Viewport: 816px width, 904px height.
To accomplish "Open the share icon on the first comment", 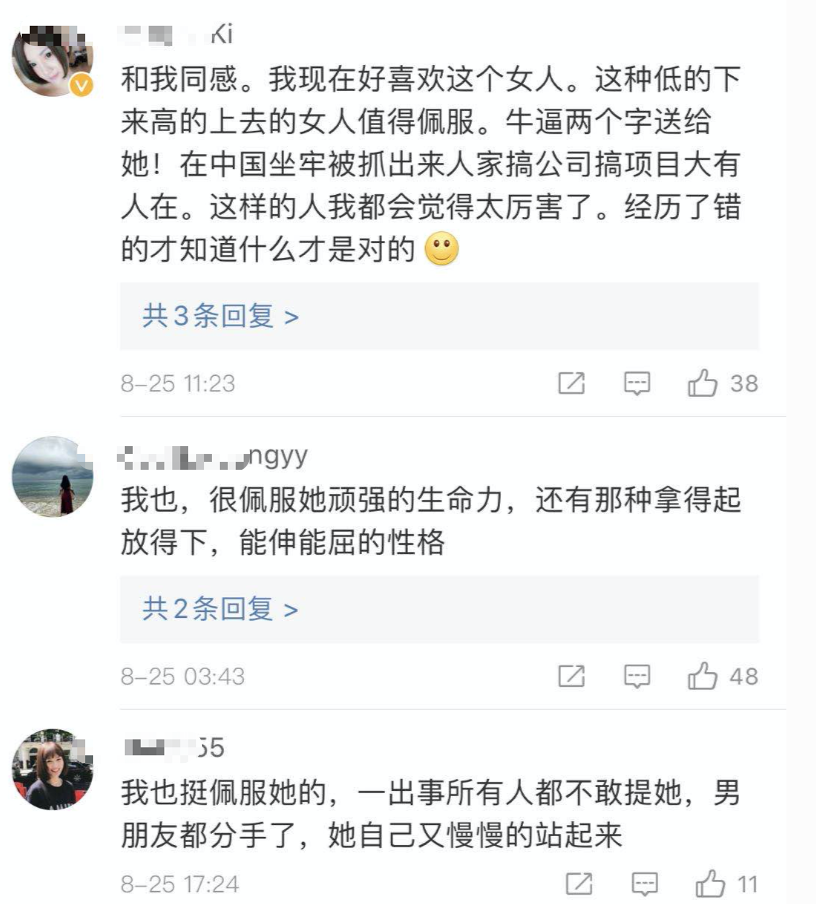I will point(570,382).
